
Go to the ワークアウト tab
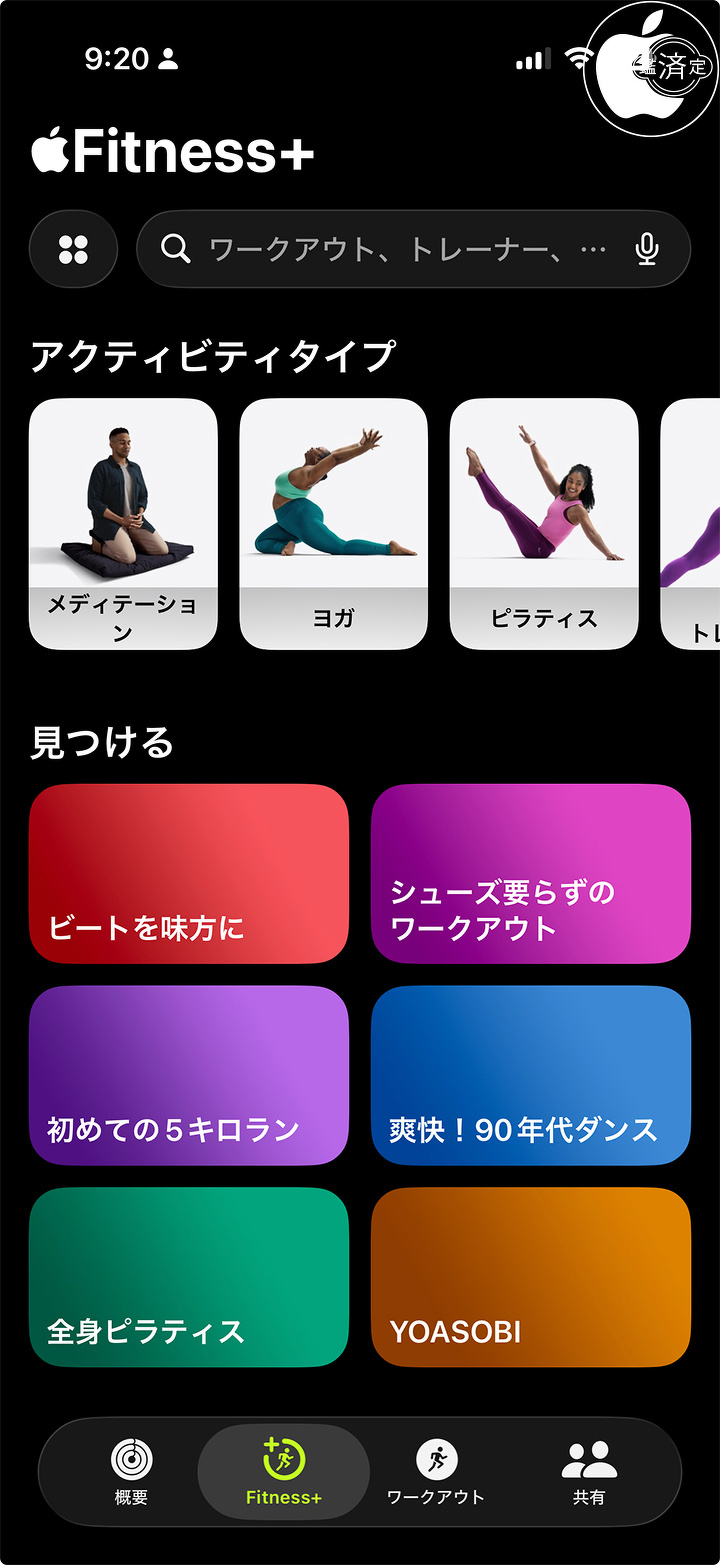click(x=436, y=1471)
